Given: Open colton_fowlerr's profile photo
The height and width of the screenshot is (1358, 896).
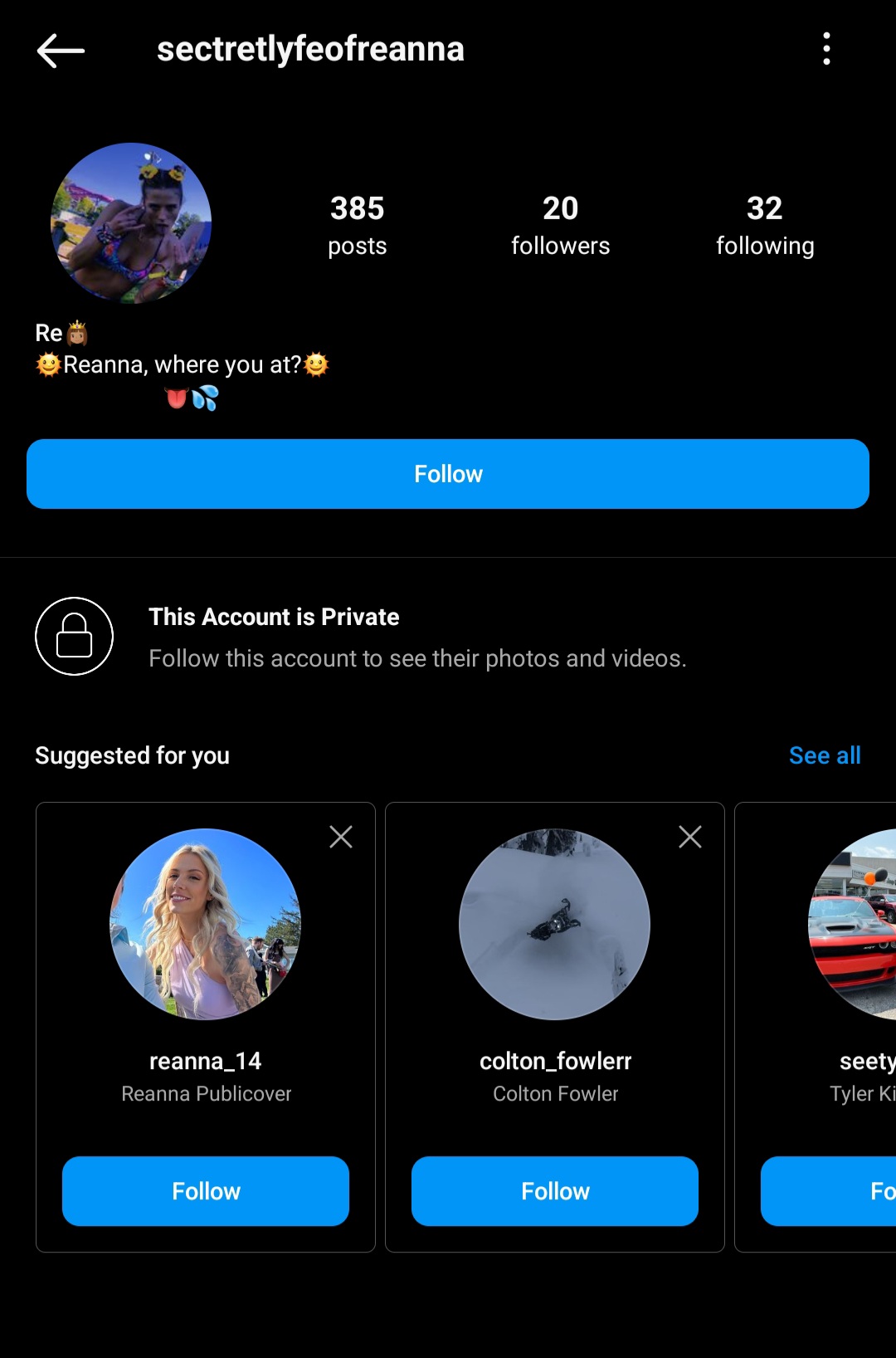Looking at the screenshot, I should click(x=555, y=924).
